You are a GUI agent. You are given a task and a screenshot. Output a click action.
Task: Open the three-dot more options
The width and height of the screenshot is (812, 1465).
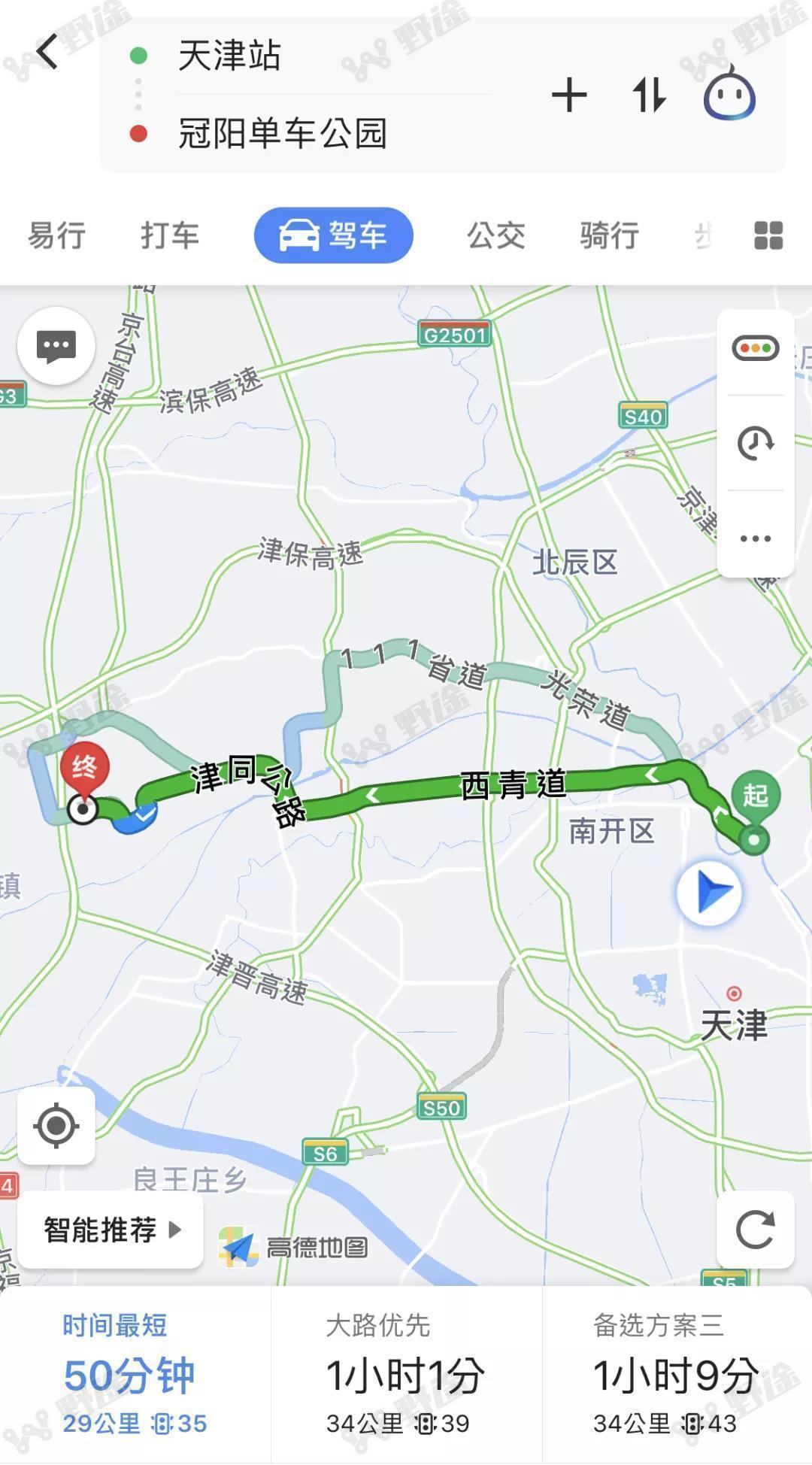click(x=756, y=538)
